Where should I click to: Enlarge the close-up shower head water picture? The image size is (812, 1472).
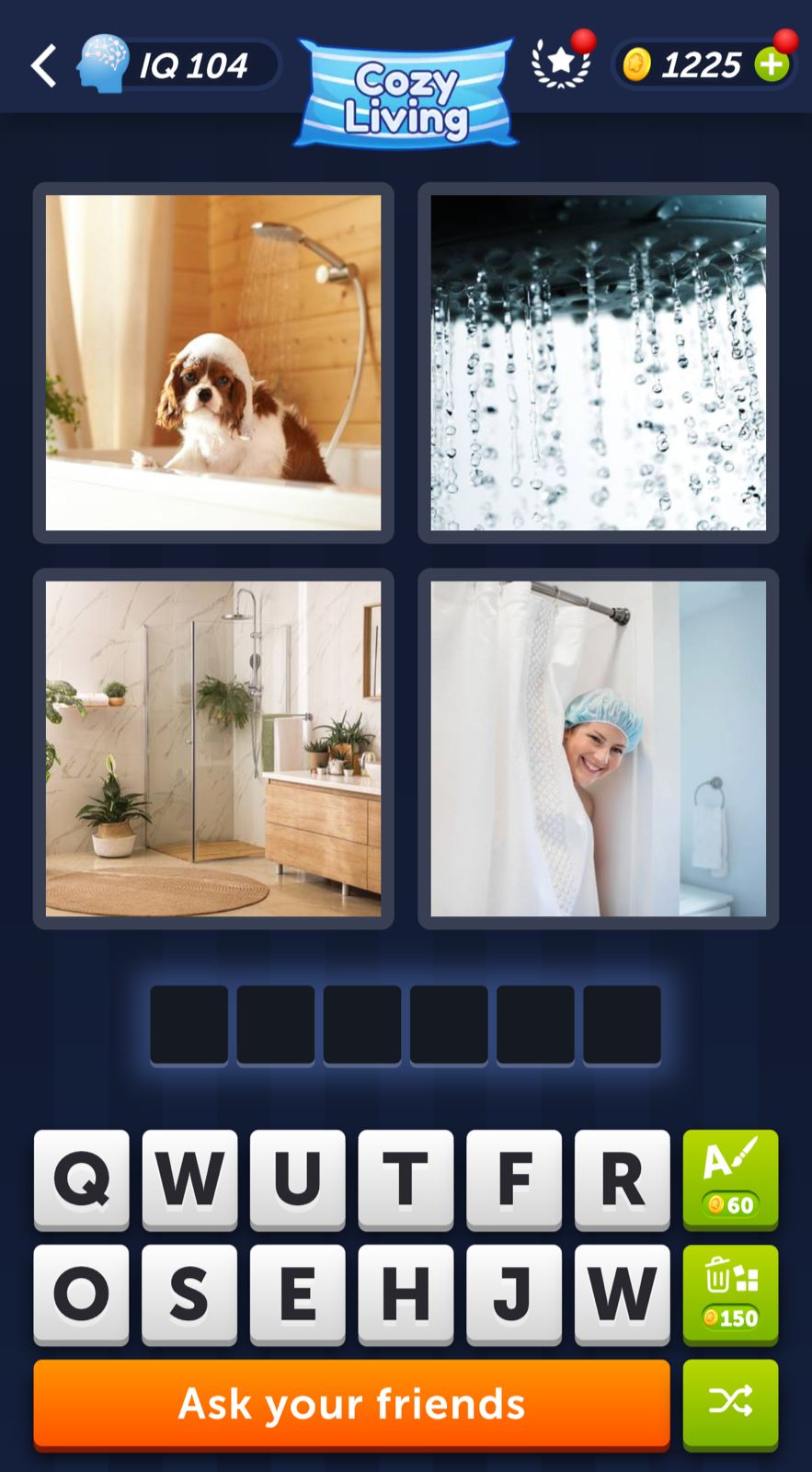tap(598, 362)
